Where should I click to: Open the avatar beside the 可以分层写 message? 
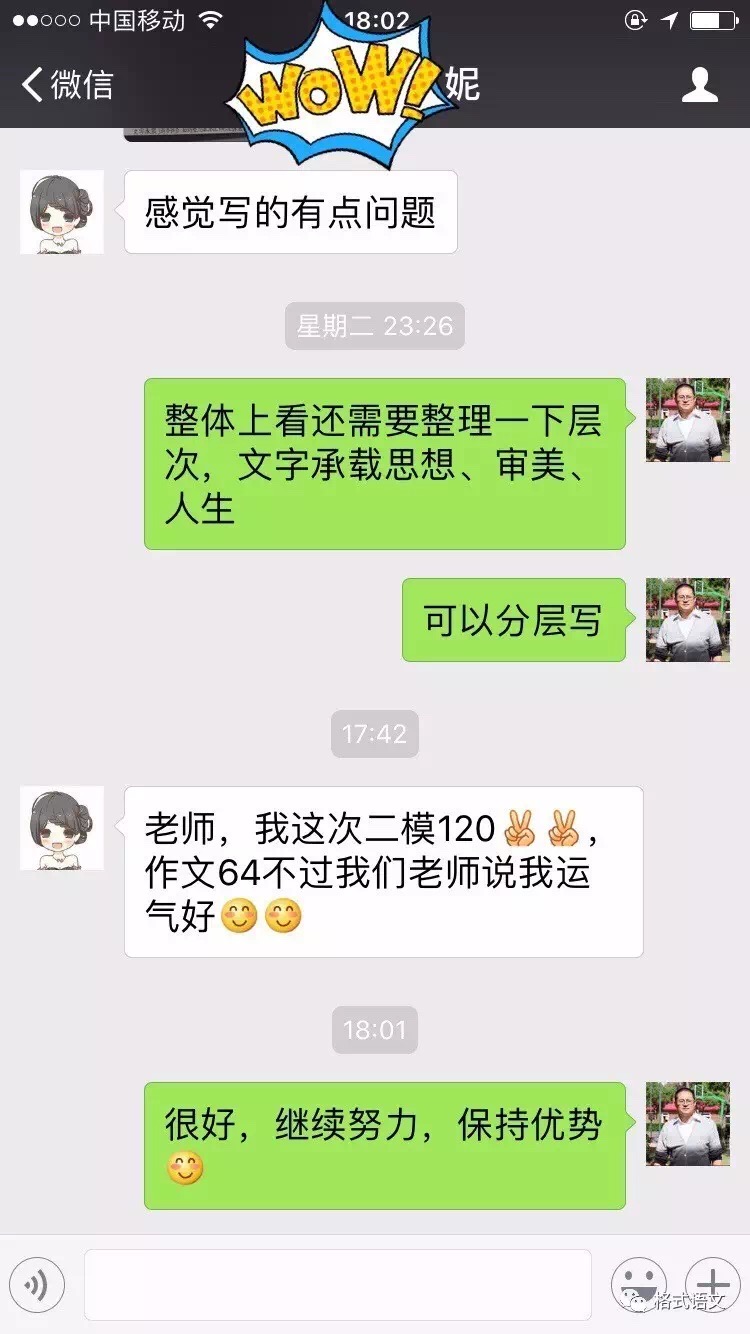tap(688, 620)
